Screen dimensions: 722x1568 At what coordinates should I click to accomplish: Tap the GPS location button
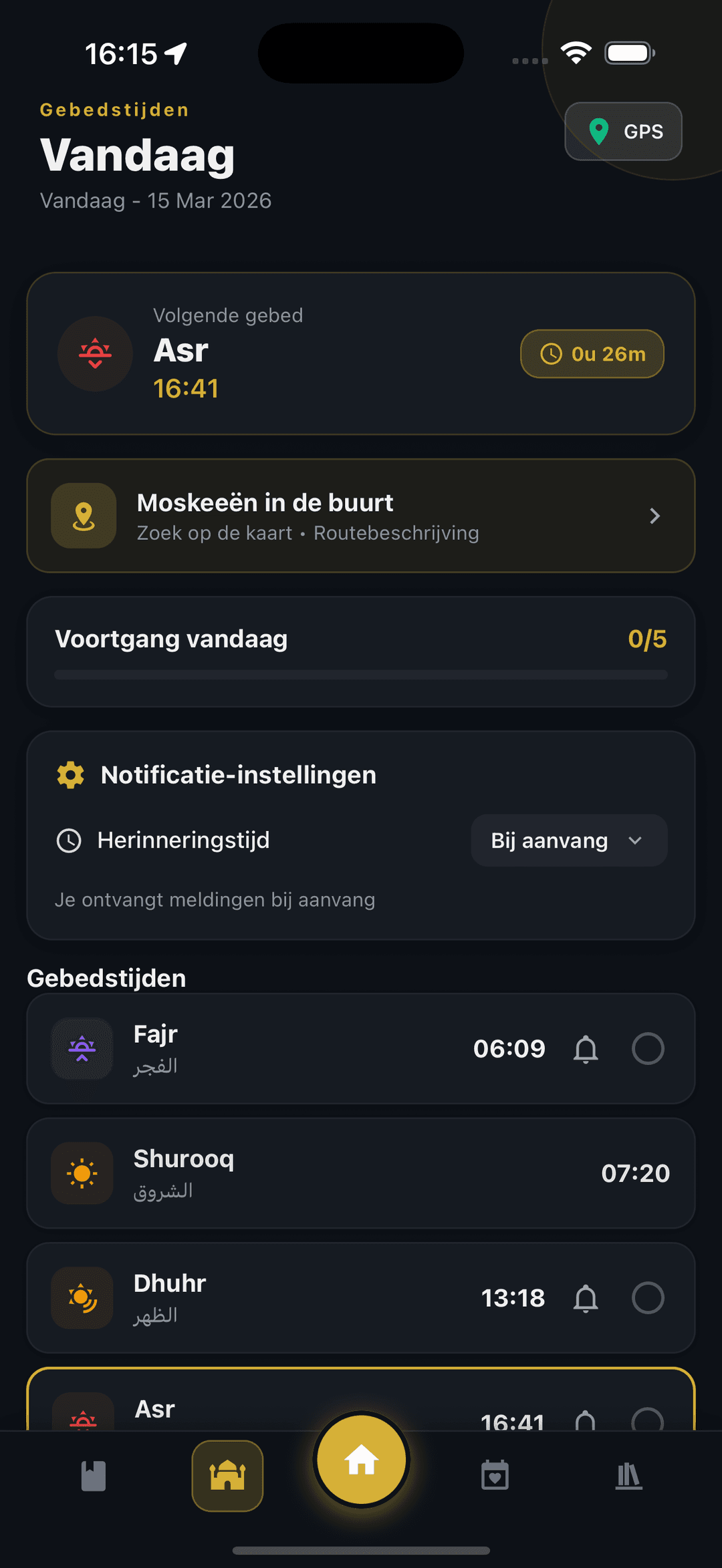tap(623, 132)
